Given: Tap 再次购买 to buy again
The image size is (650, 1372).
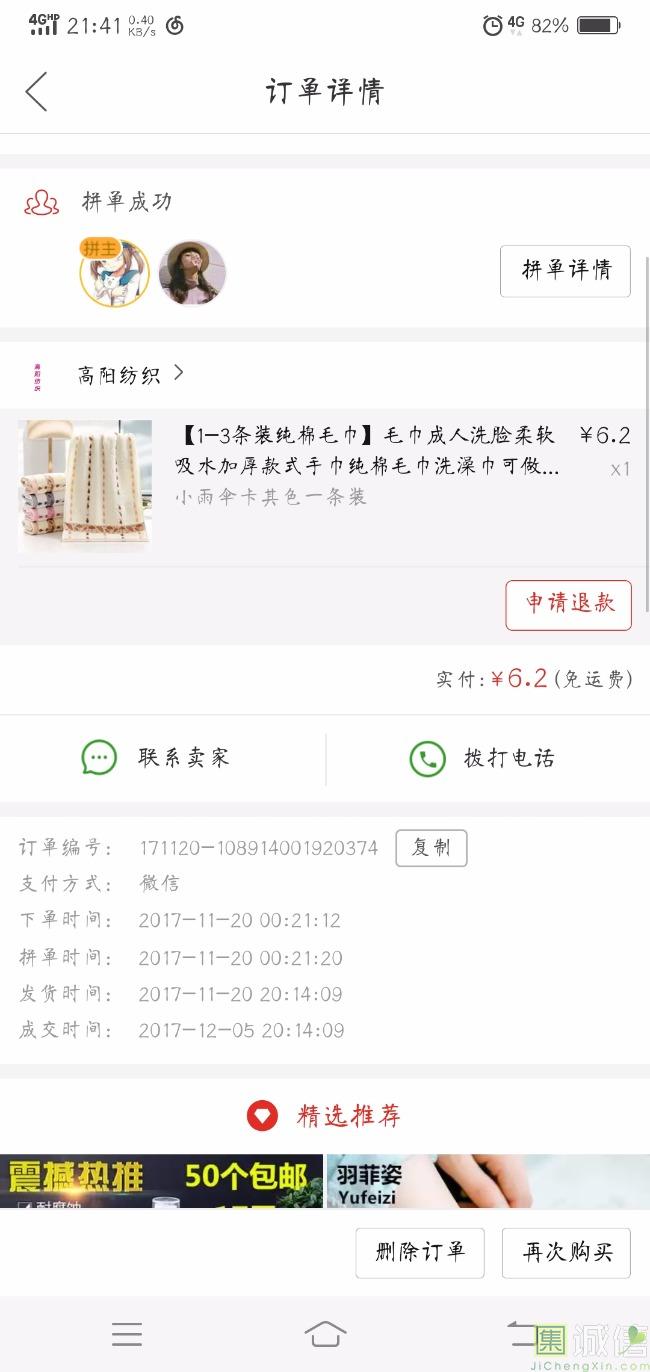Looking at the screenshot, I should coord(566,1252).
